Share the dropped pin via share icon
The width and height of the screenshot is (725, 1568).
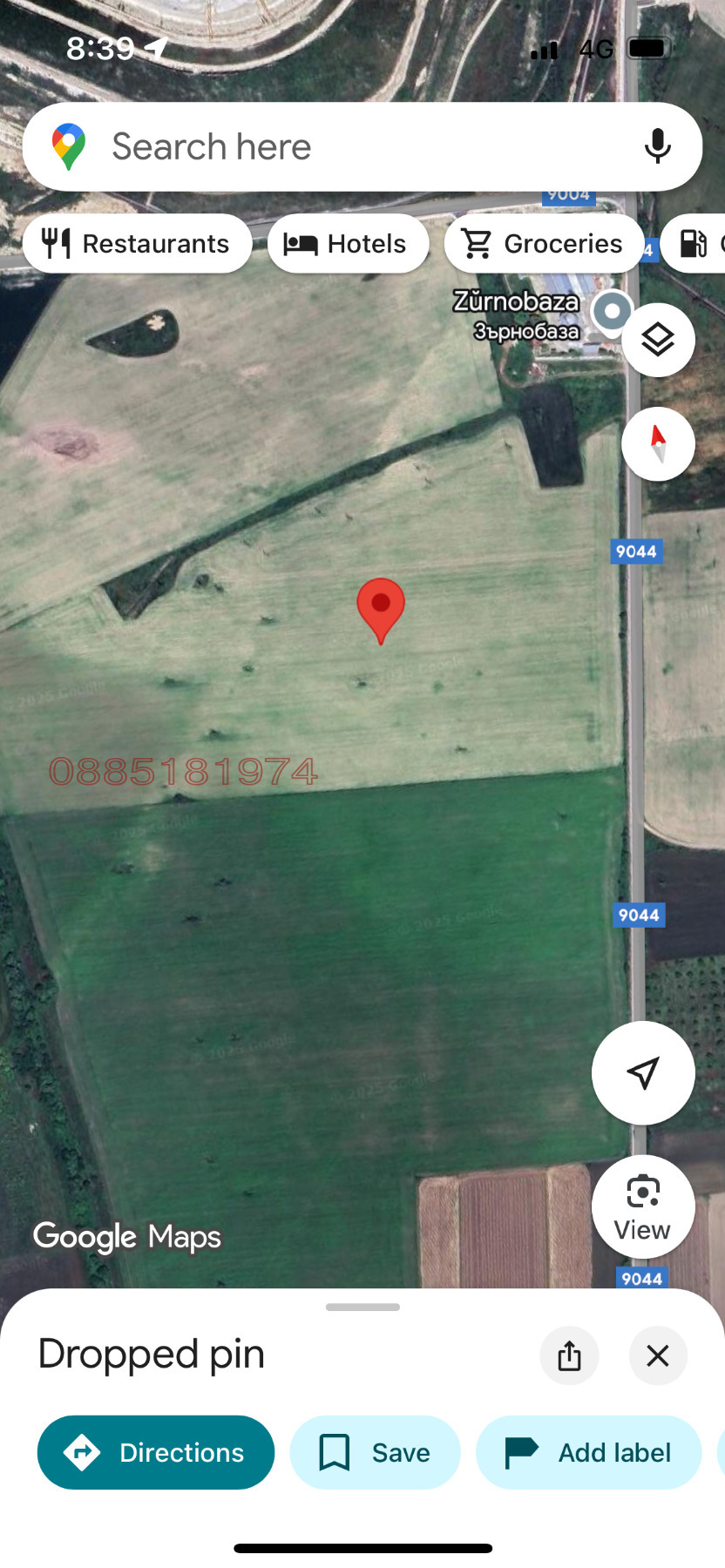(x=569, y=1355)
